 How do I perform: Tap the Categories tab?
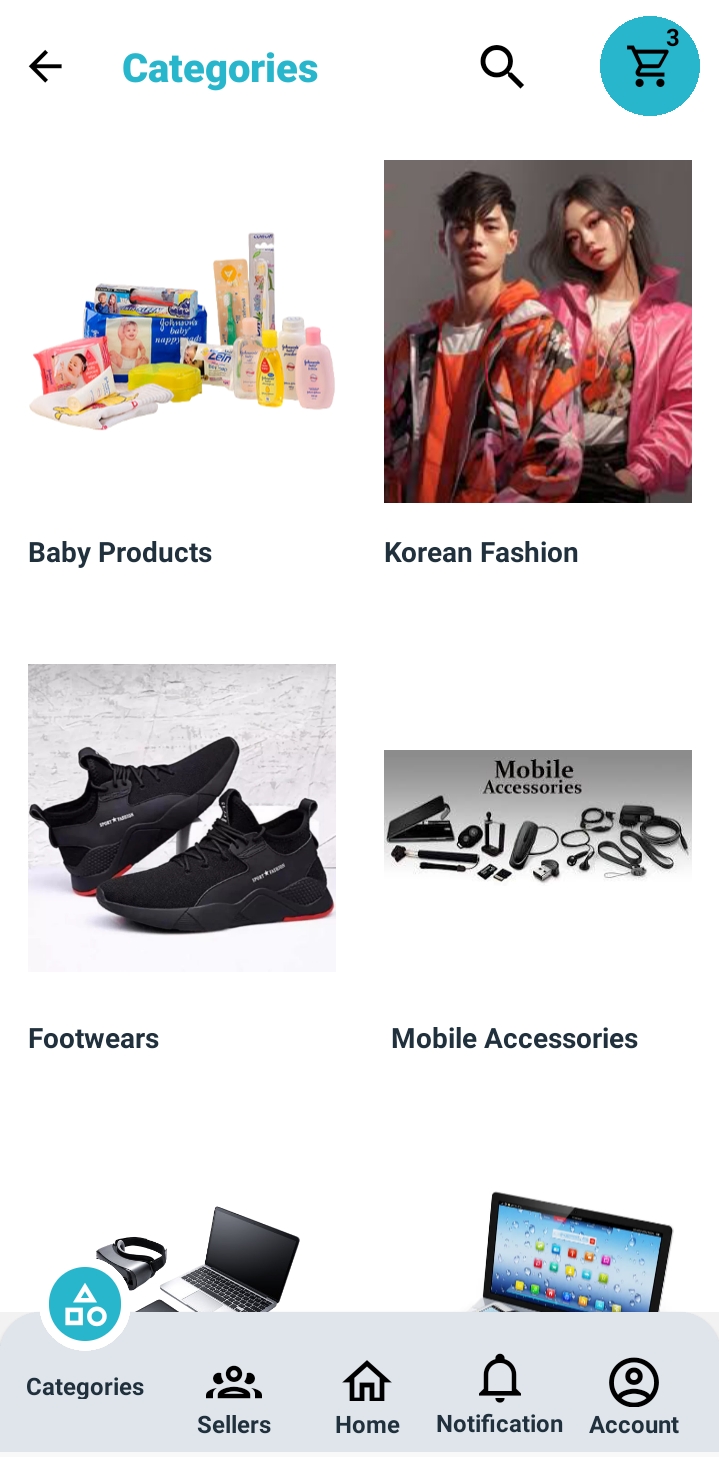click(85, 1335)
